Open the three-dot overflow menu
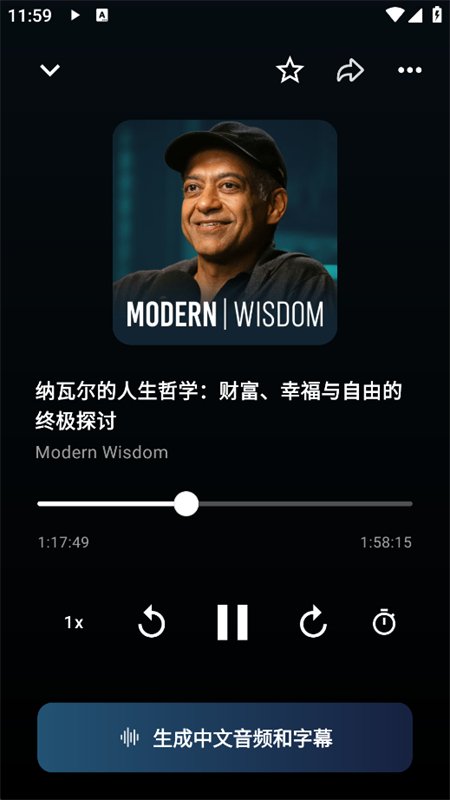 410,70
